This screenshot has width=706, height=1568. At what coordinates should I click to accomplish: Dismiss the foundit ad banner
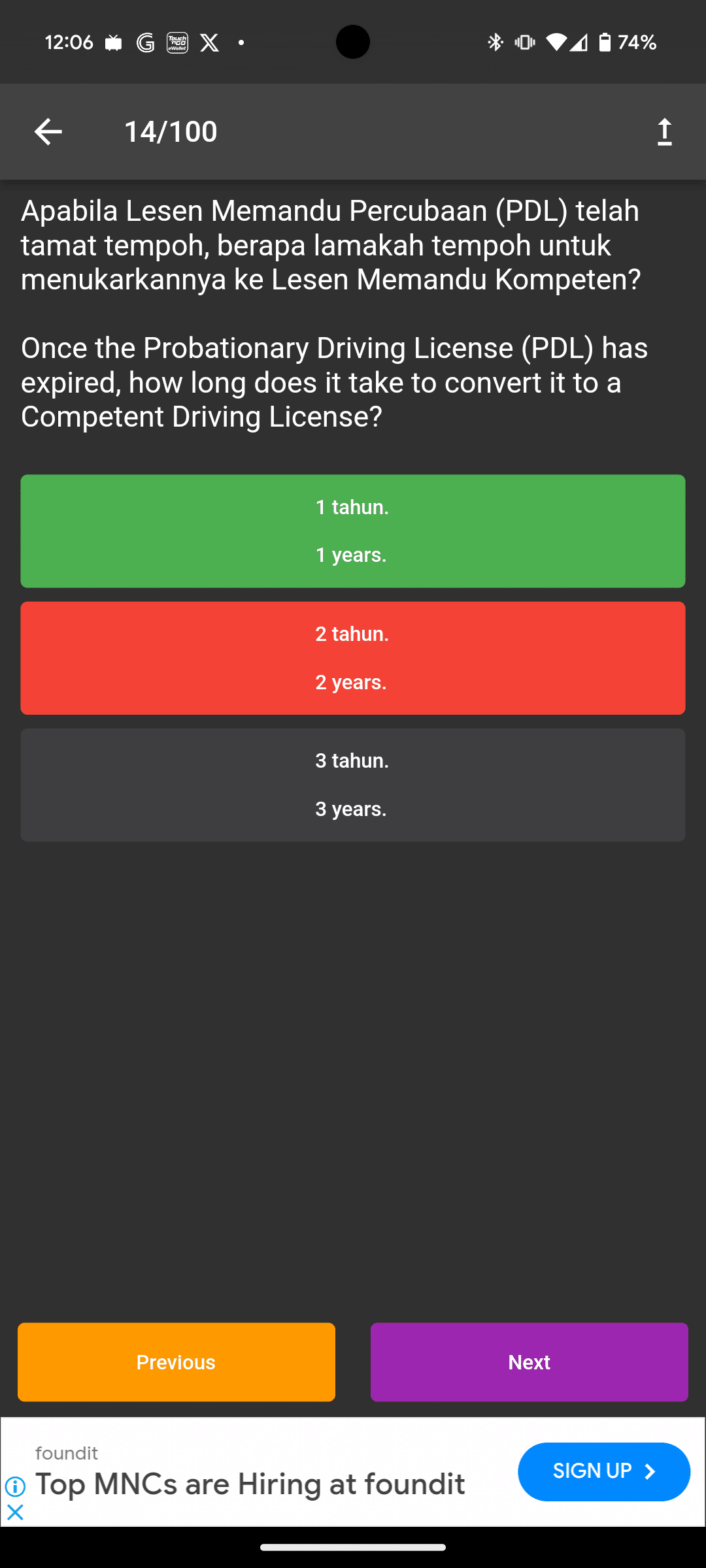(x=15, y=1512)
